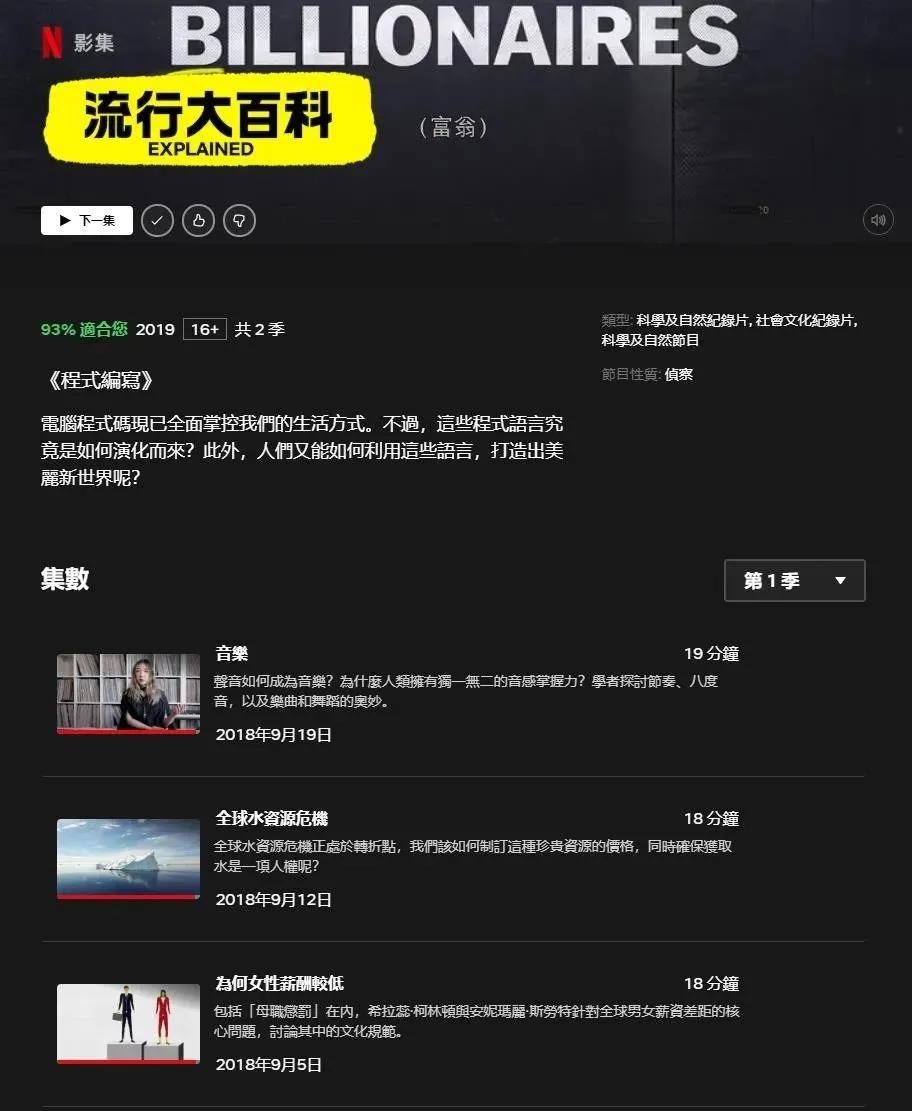Play the 全球水資源危機 episode
The width and height of the screenshot is (912, 1111).
point(128,859)
